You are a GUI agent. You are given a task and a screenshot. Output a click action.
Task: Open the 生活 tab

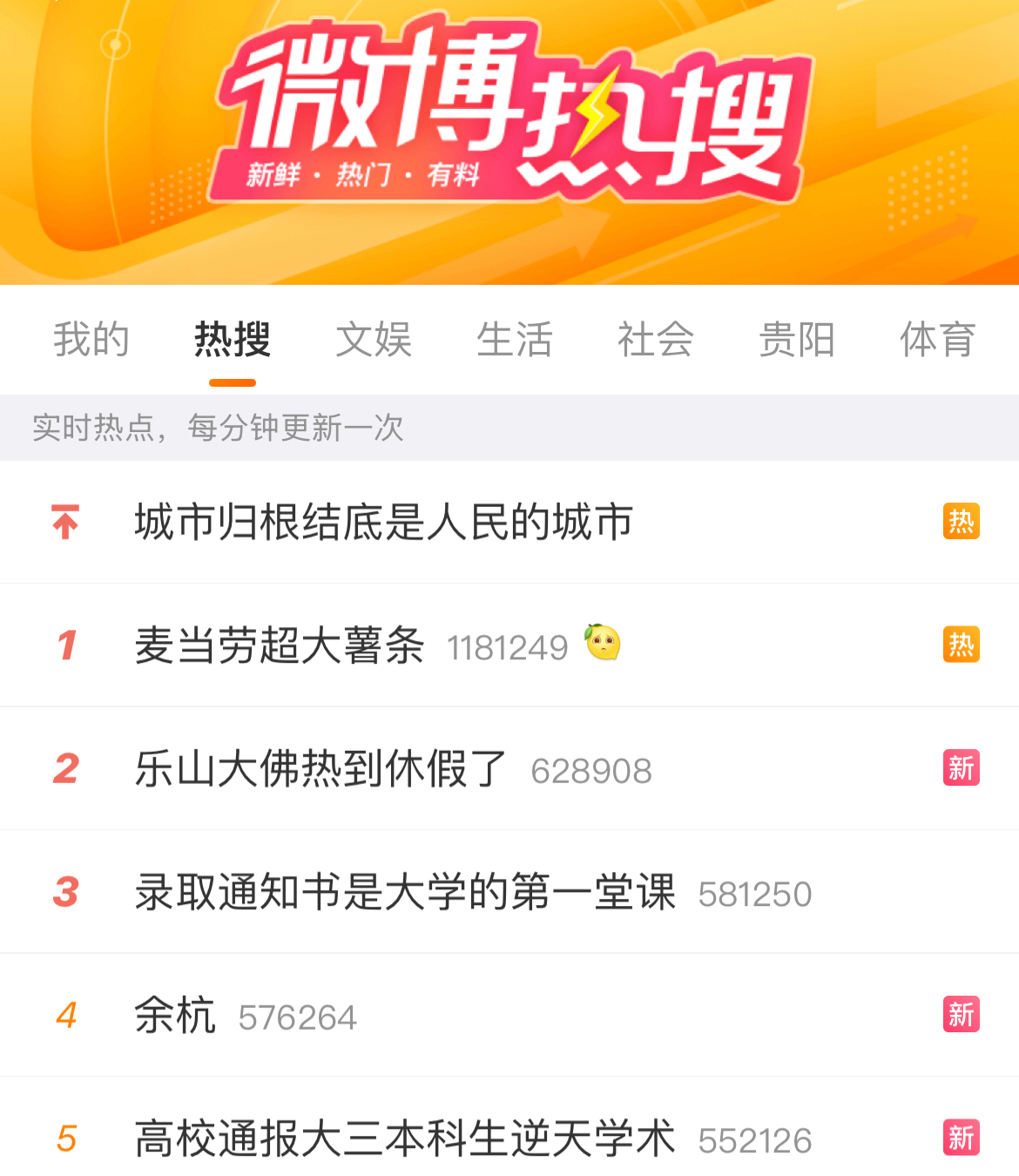click(515, 340)
